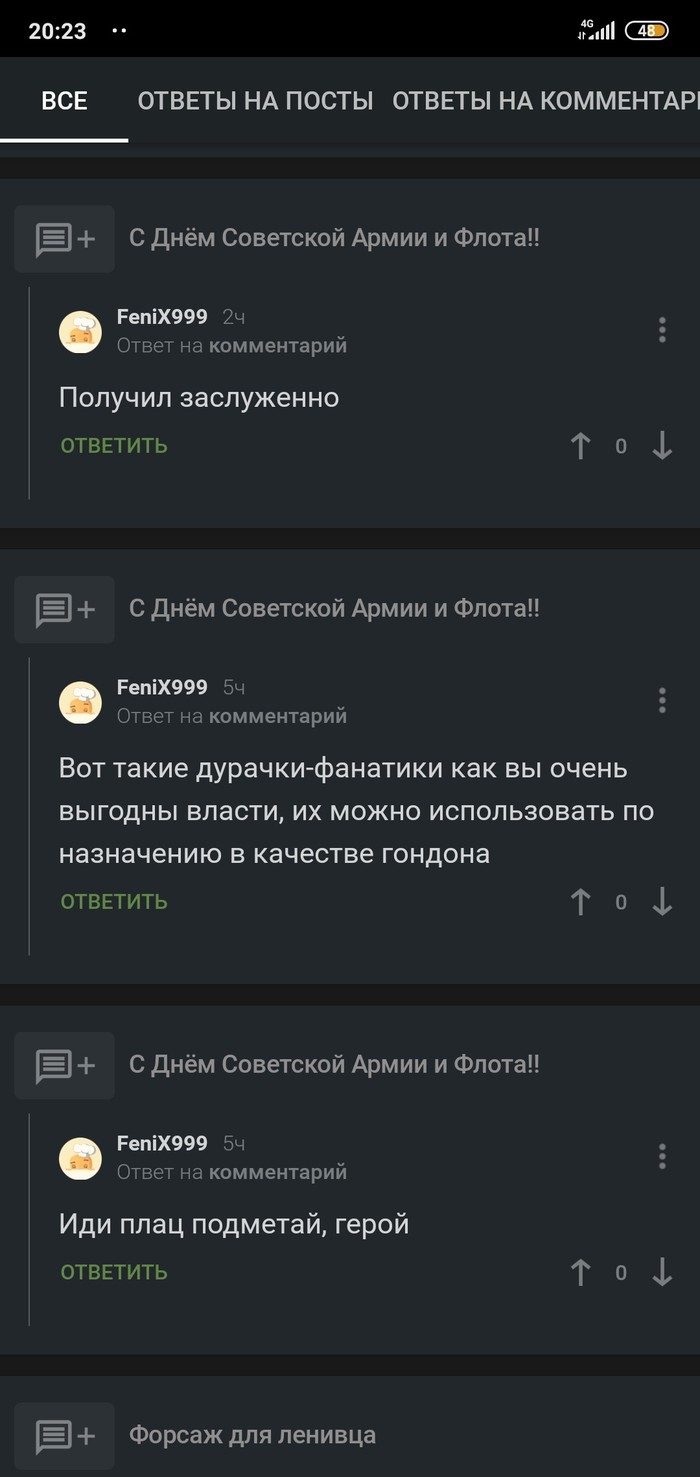Upvote "Иди плац подметай, герой" comment
Viewport: 700px width, 1477px height.
coord(580,1272)
